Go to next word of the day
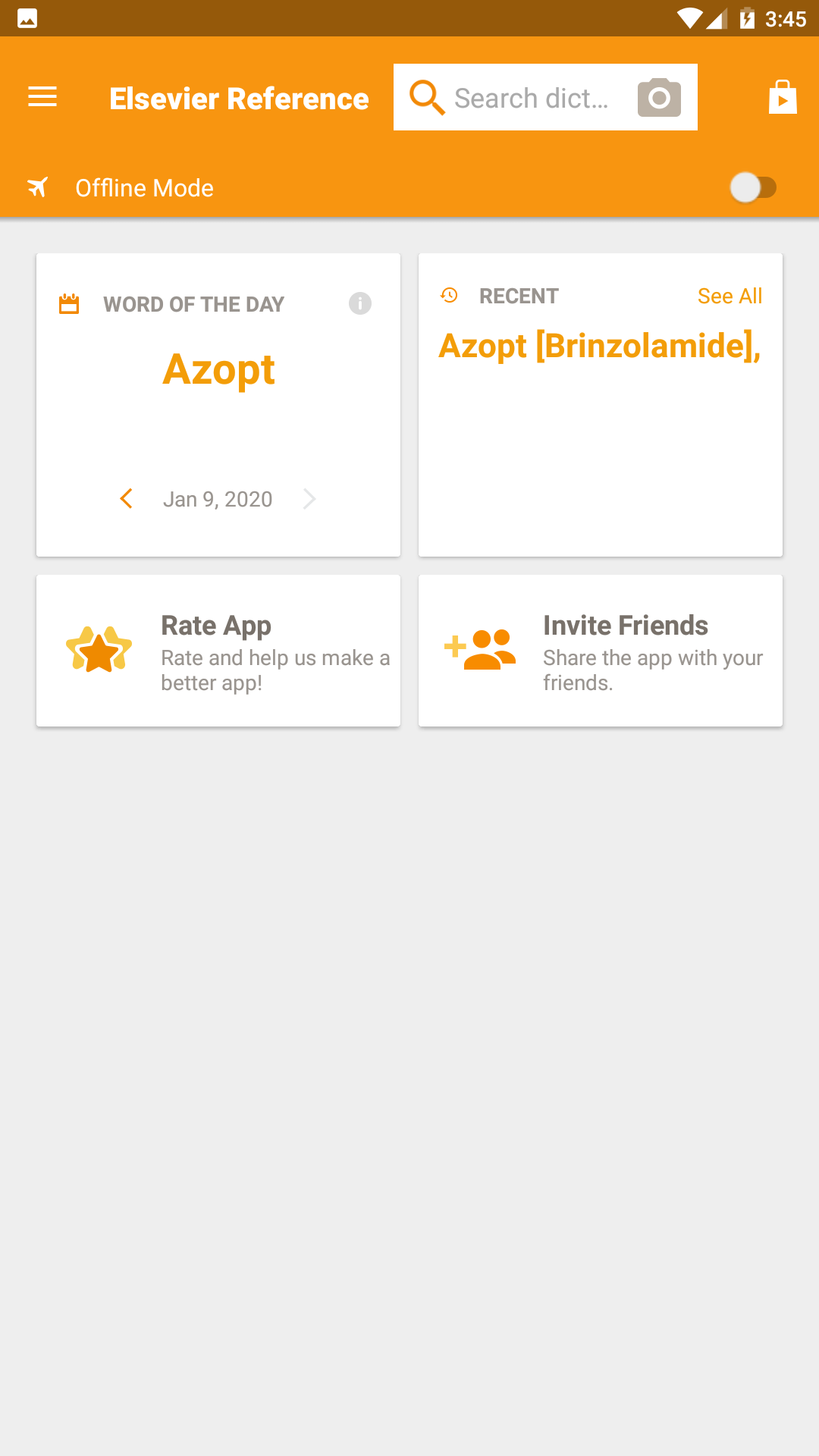819x1456 pixels. tap(309, 498)
